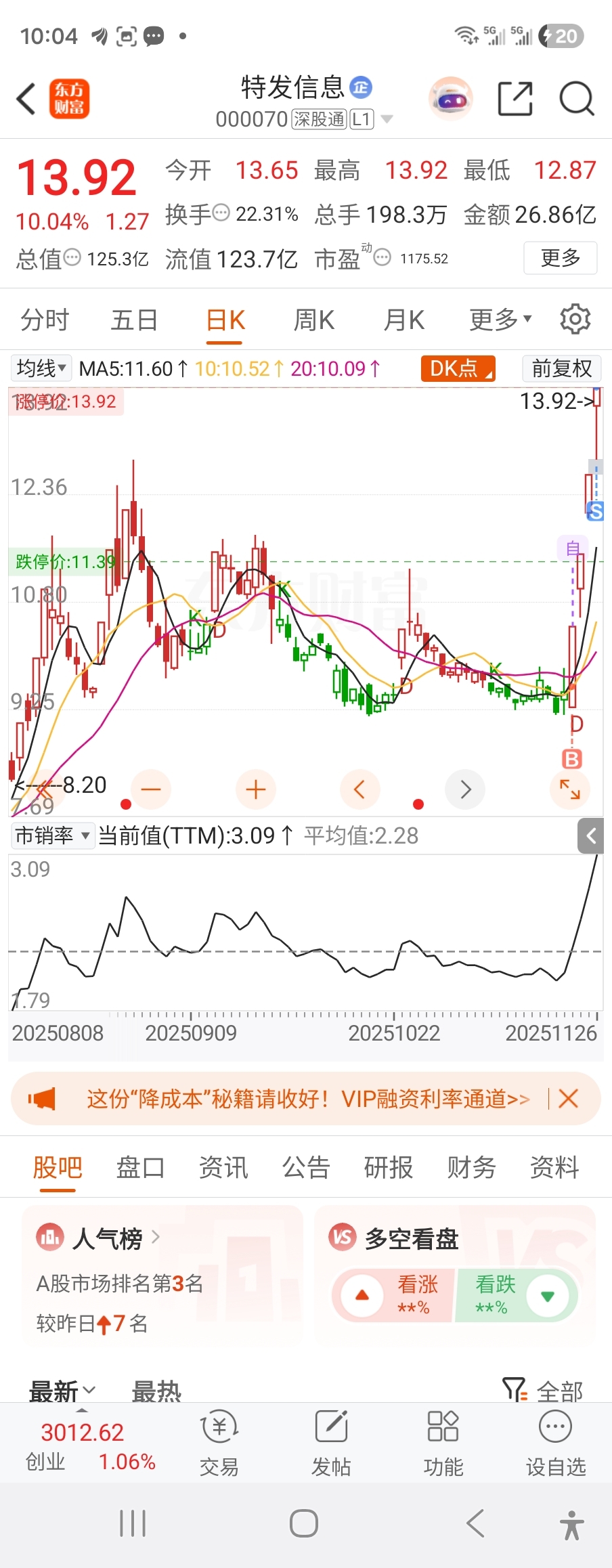The height and width of the screenshot is (1568, 612).
Task: Toggle the DK点 button
Action: click(x=458, y=368)
